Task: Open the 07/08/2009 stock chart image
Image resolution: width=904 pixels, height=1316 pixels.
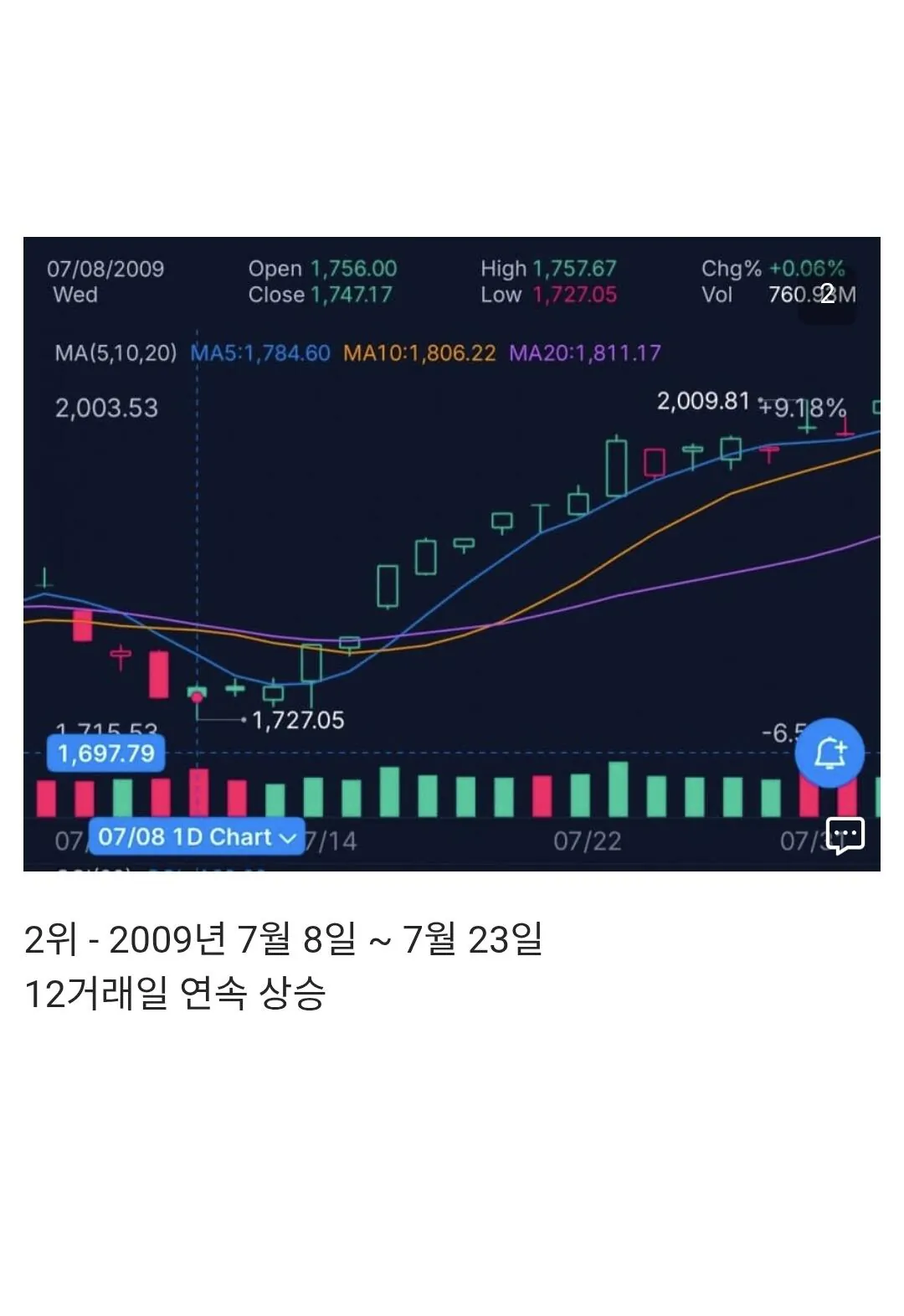Action: tap(452, 553)
